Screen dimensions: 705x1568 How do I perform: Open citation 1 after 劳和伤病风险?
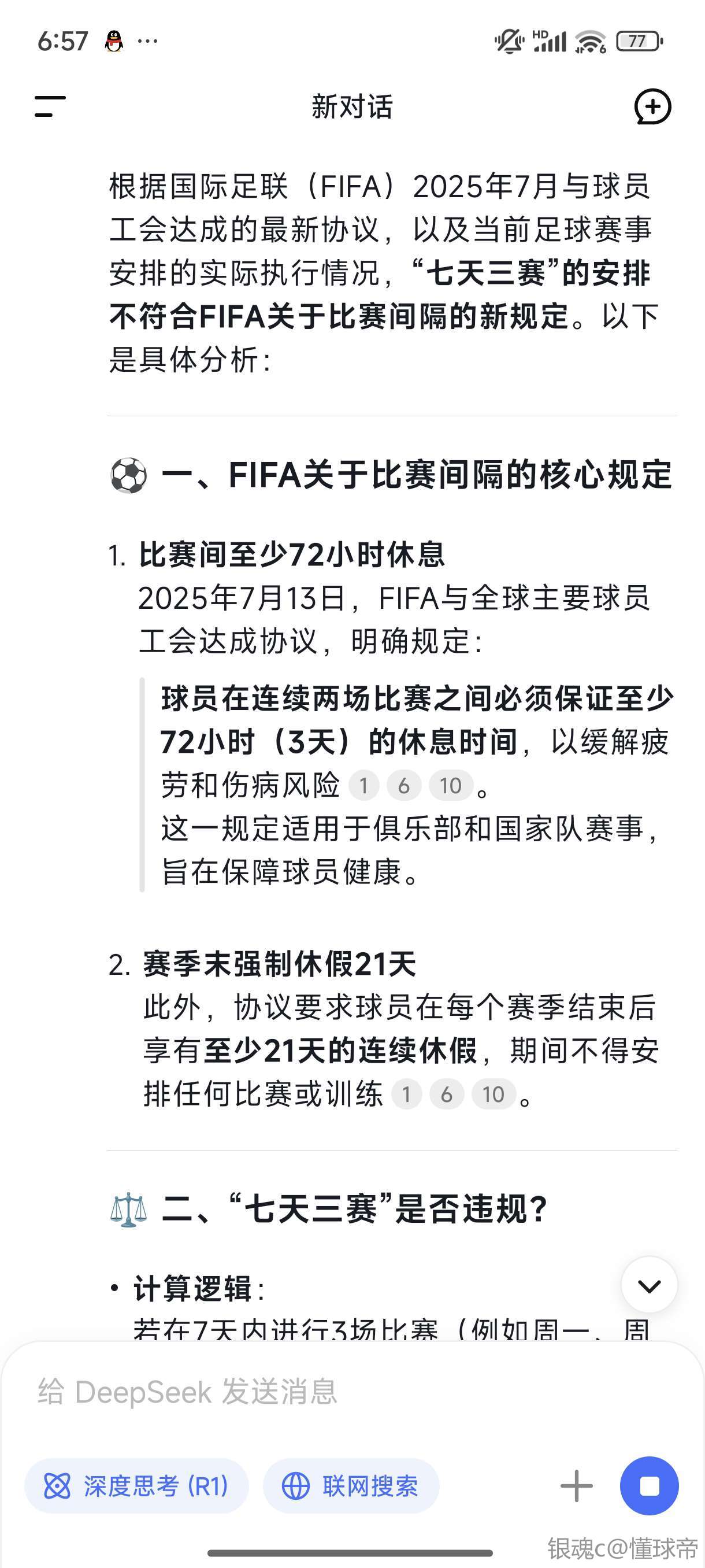pyautogui.click(x=363, y=786)
